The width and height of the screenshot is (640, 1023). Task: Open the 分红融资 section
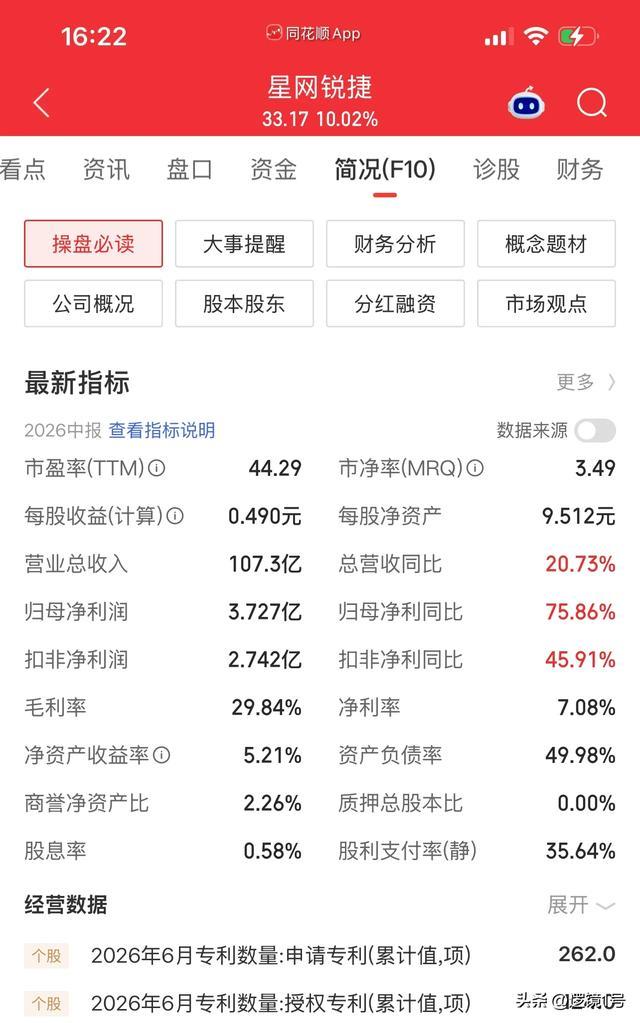tap(395, 303)
